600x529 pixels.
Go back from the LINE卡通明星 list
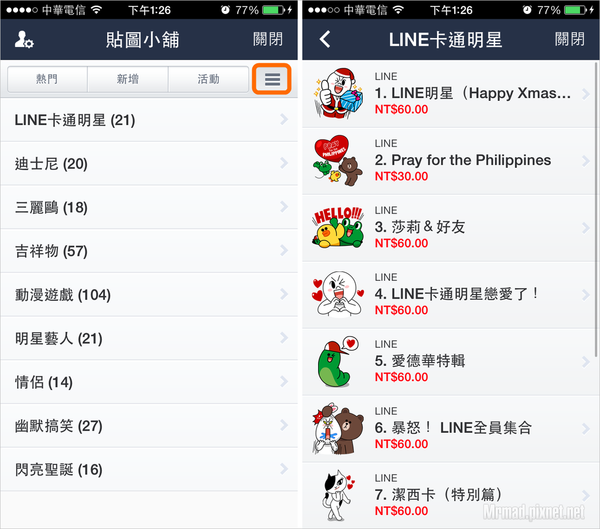point(325,40)
